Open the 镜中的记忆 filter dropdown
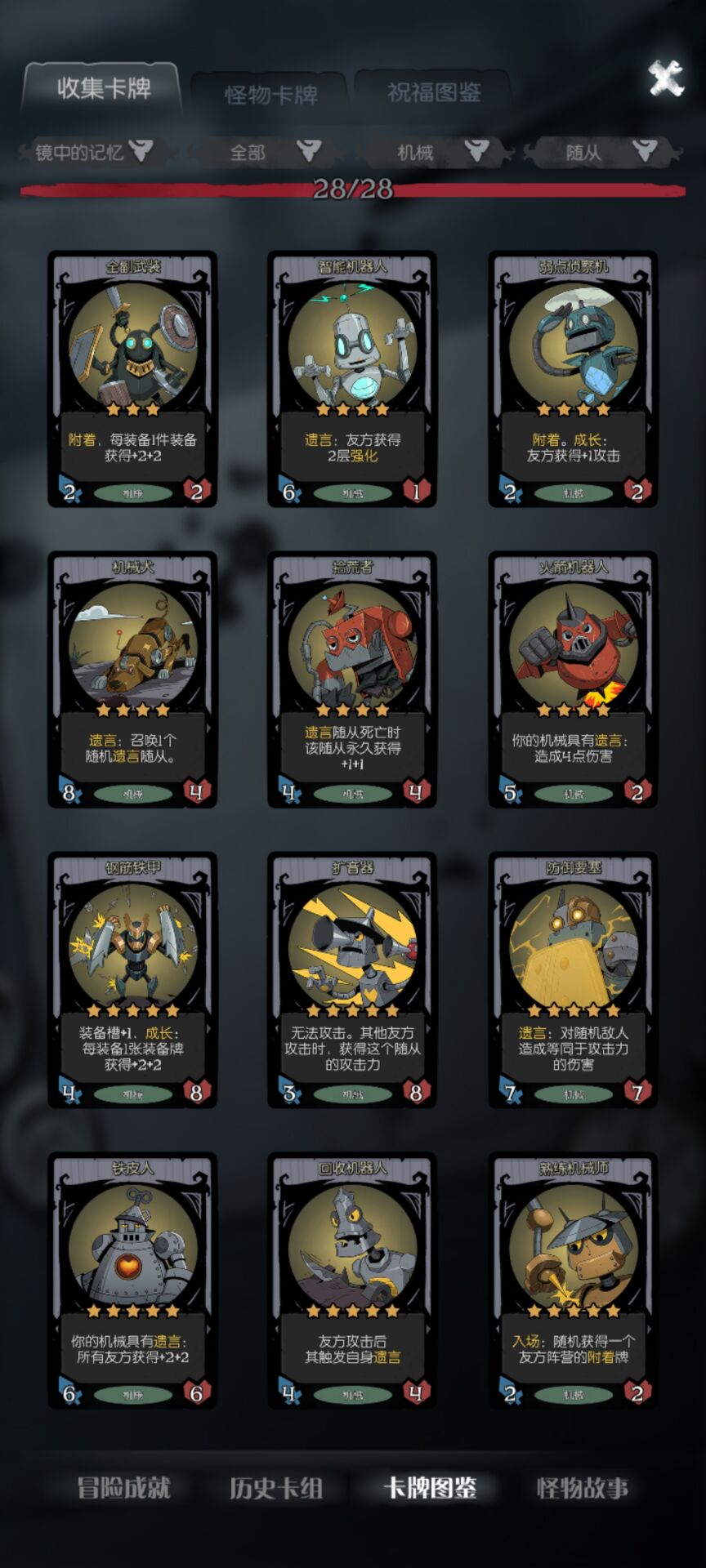 pos(94,152)
